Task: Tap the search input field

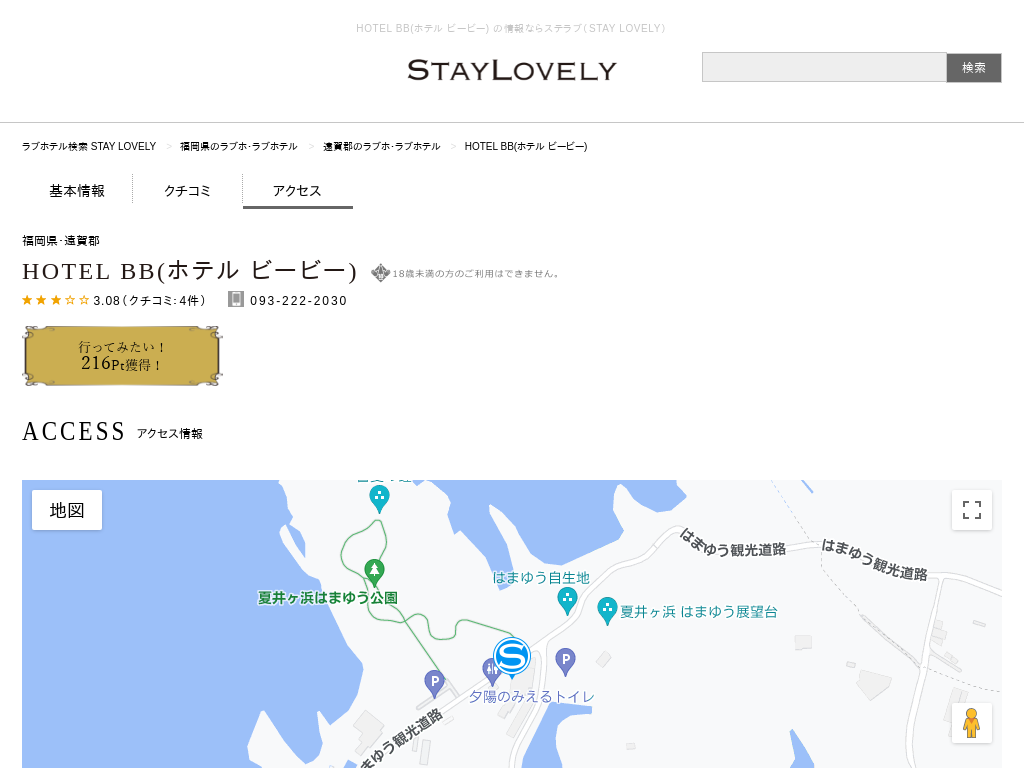Action: point(824,67)
